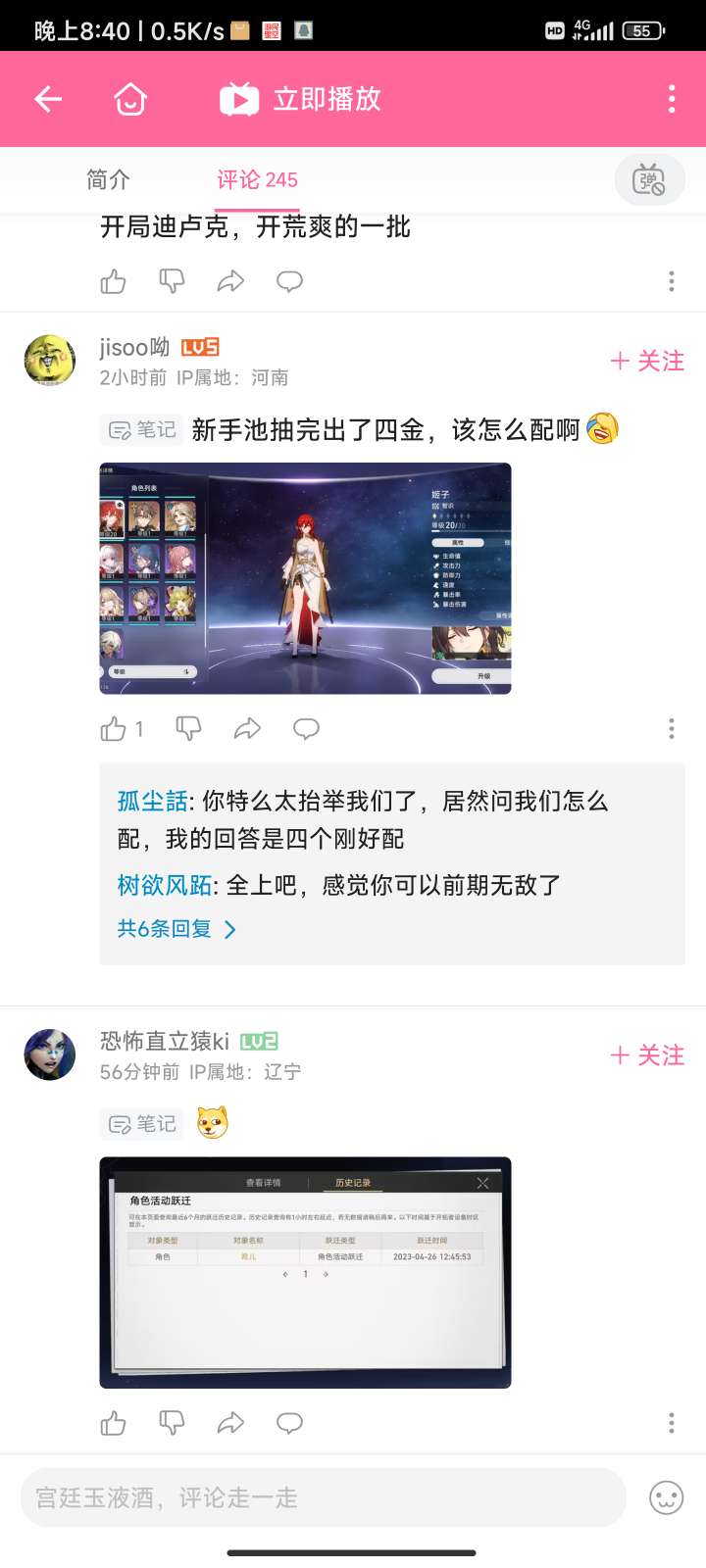Toggle the danmaku (弹) switch

[x=648, y=180]
